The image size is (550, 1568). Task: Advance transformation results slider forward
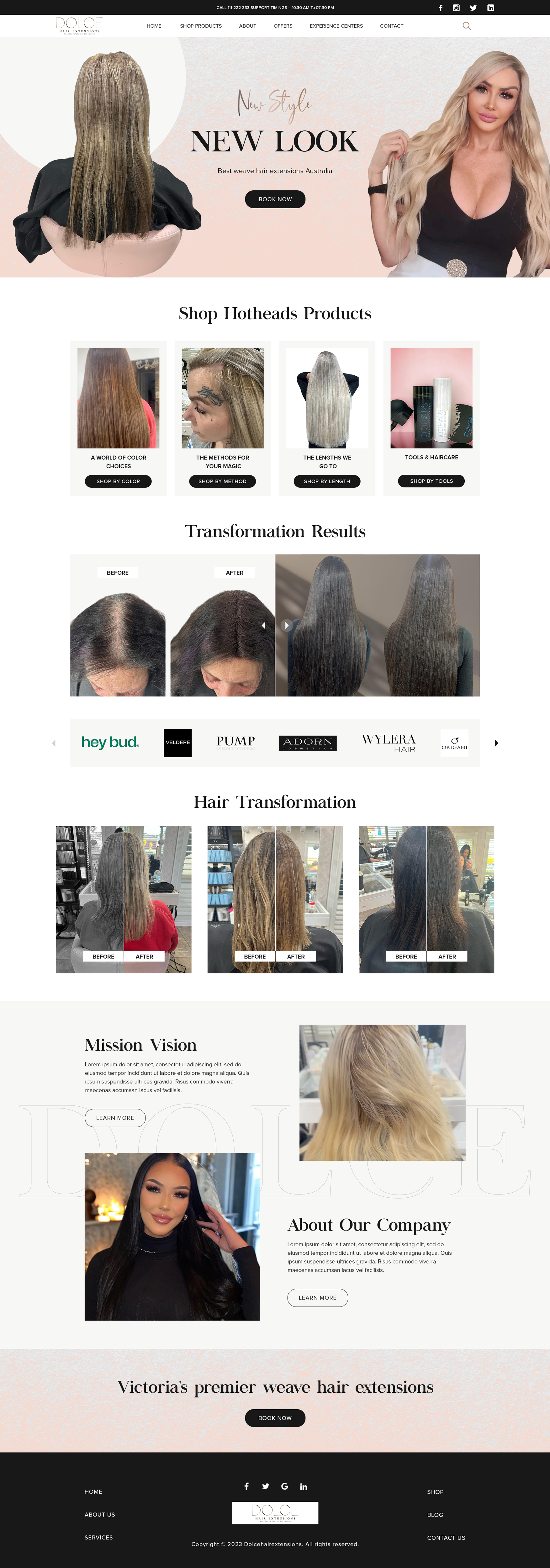click(x=287, y=625)
